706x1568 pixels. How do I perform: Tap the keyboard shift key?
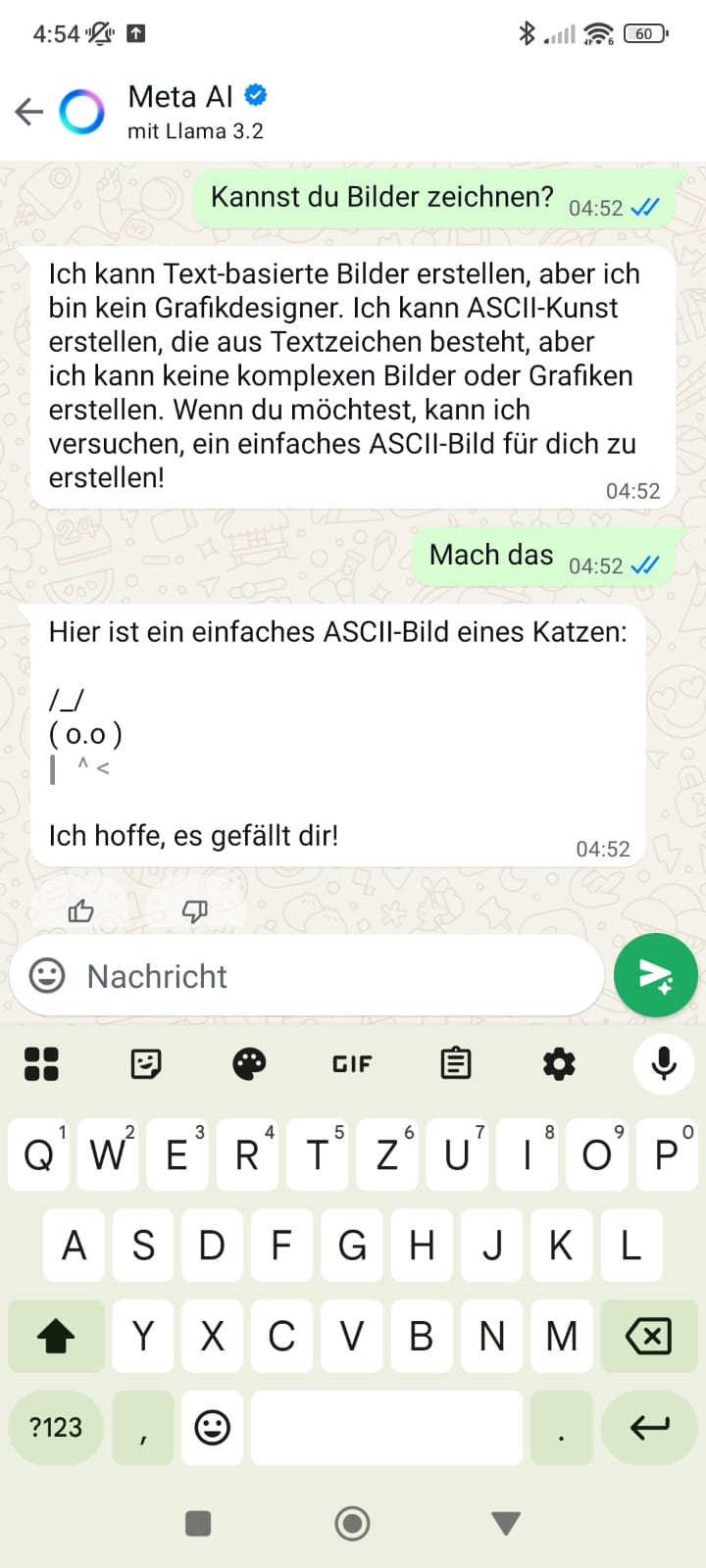56,1336
